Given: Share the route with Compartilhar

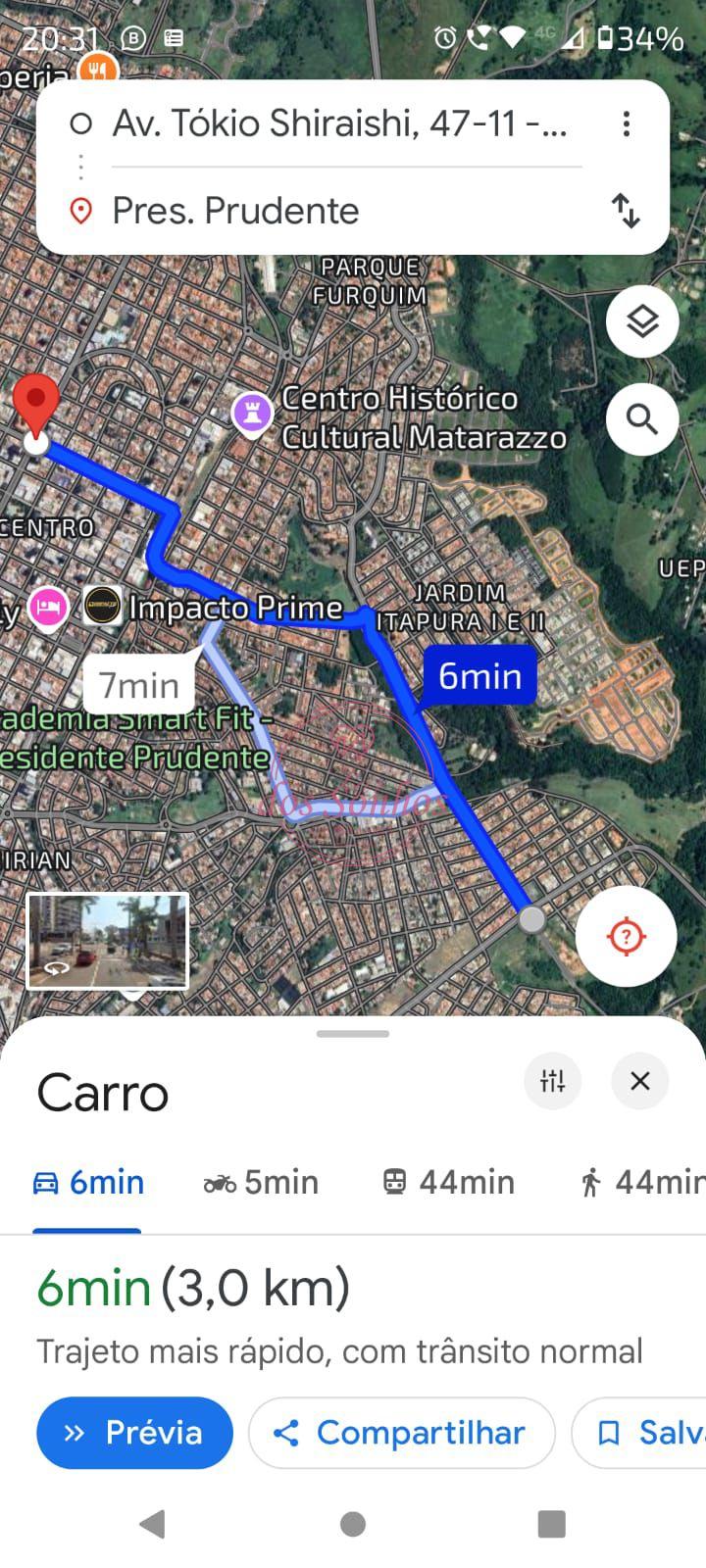Looking at the screenshot, I should pyautogui.click(x=402, y=1433).
